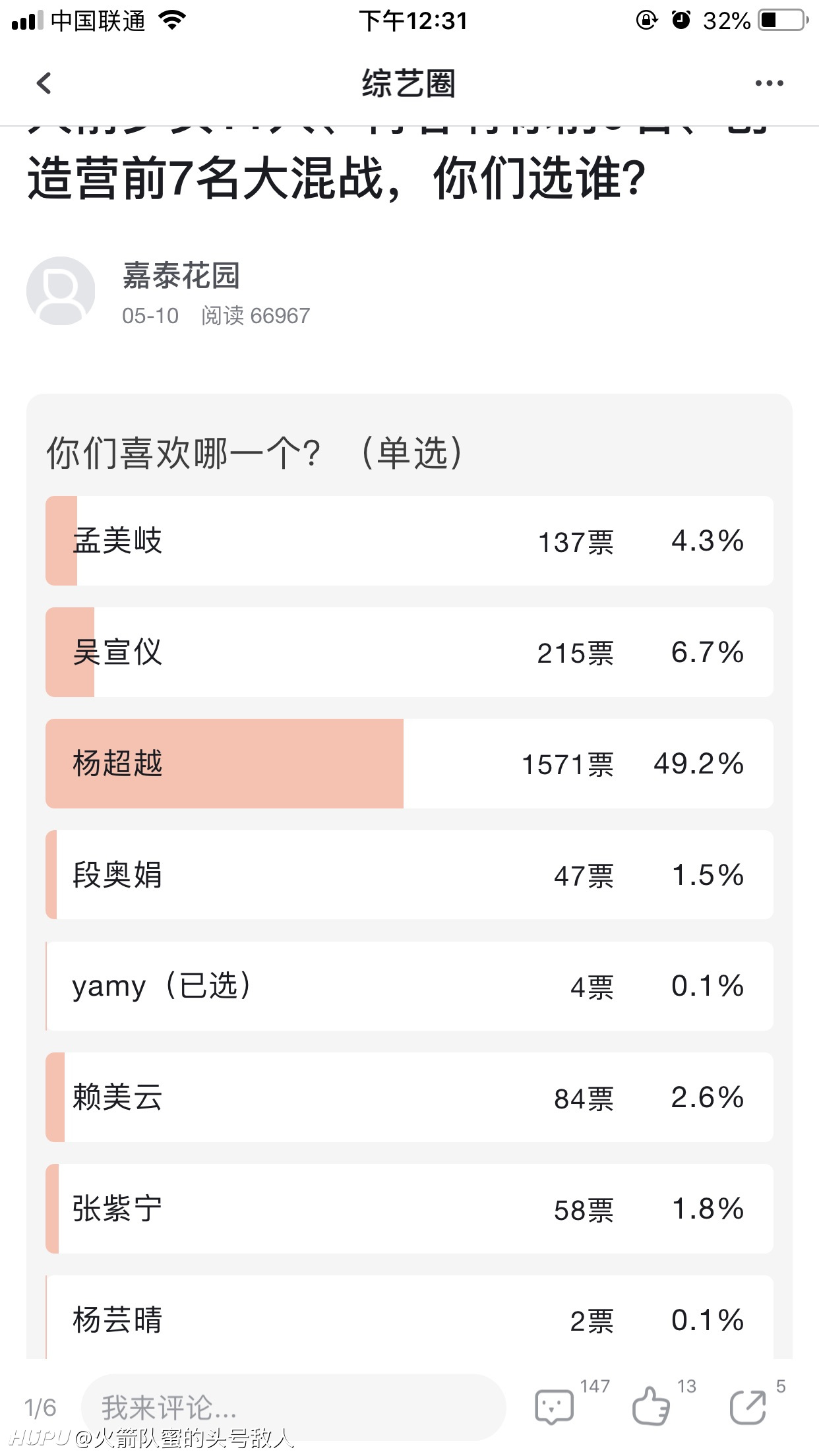The width and height of the screenshot is (819, 1456).
Task: Tap the 我来评论 comment field
Action: click(x=293, y=1407)
